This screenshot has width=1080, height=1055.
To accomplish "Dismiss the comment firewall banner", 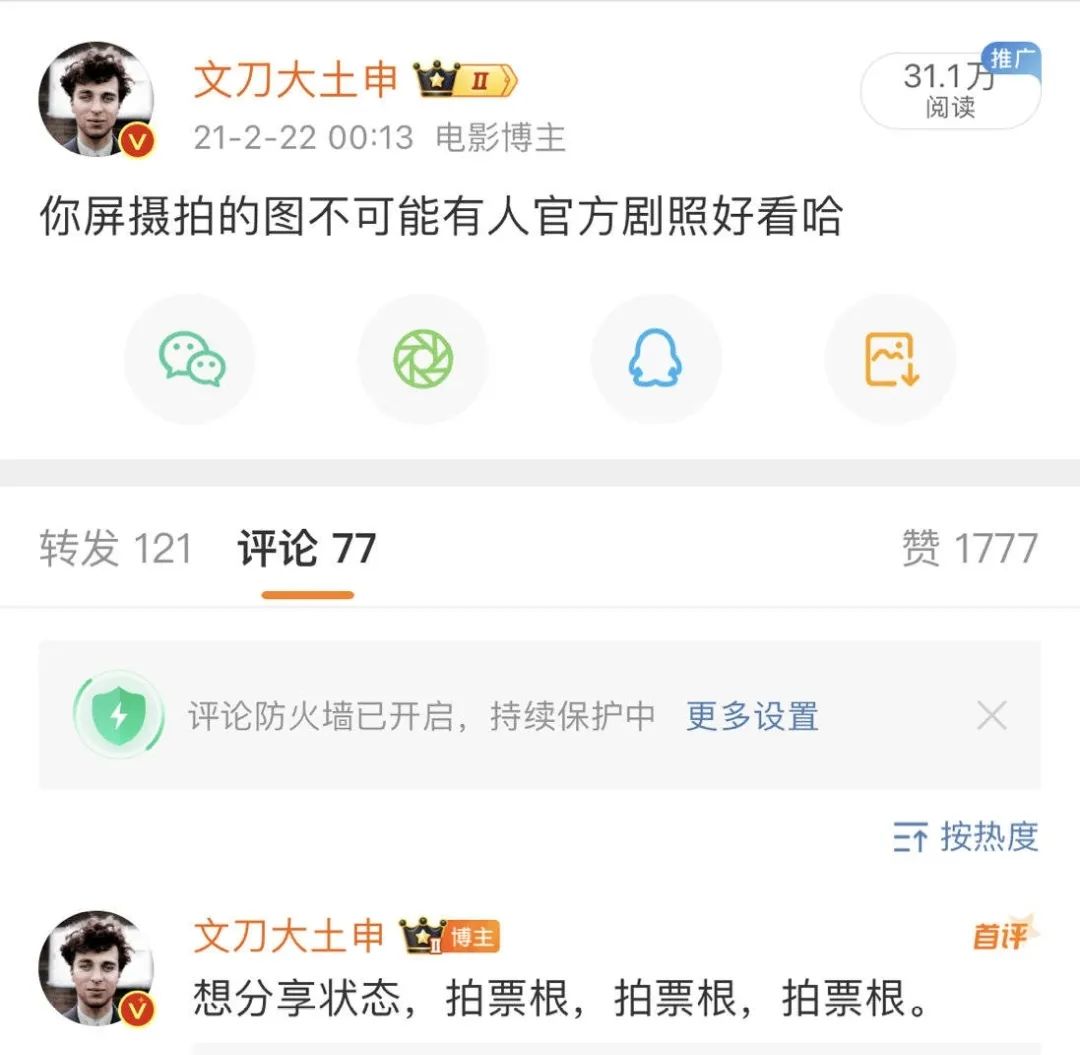I will (991, 716).
